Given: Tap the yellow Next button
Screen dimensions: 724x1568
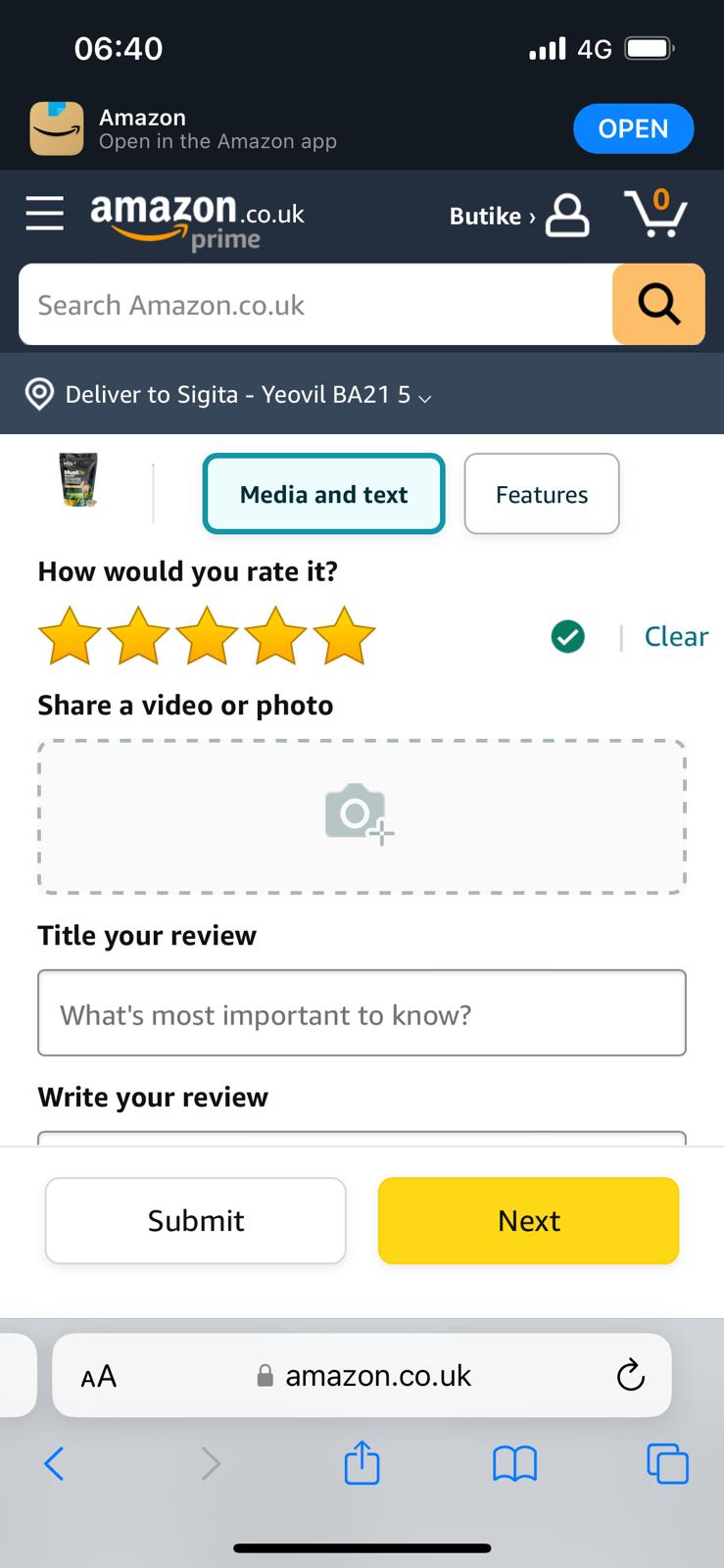Looking at the screenshot, I should click(x=529, y=1221).
